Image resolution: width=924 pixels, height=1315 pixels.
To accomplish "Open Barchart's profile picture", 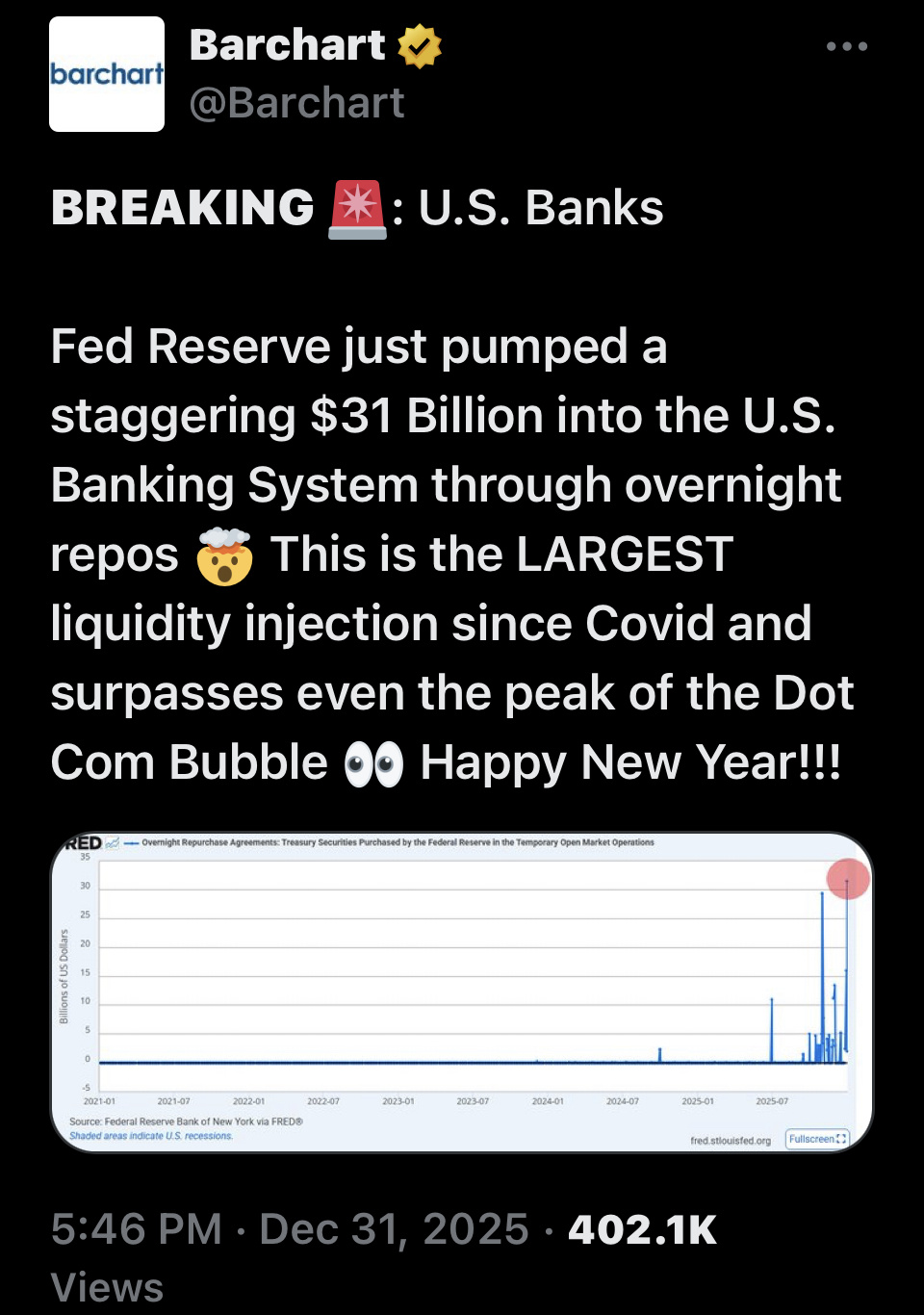I will (107, 74).
